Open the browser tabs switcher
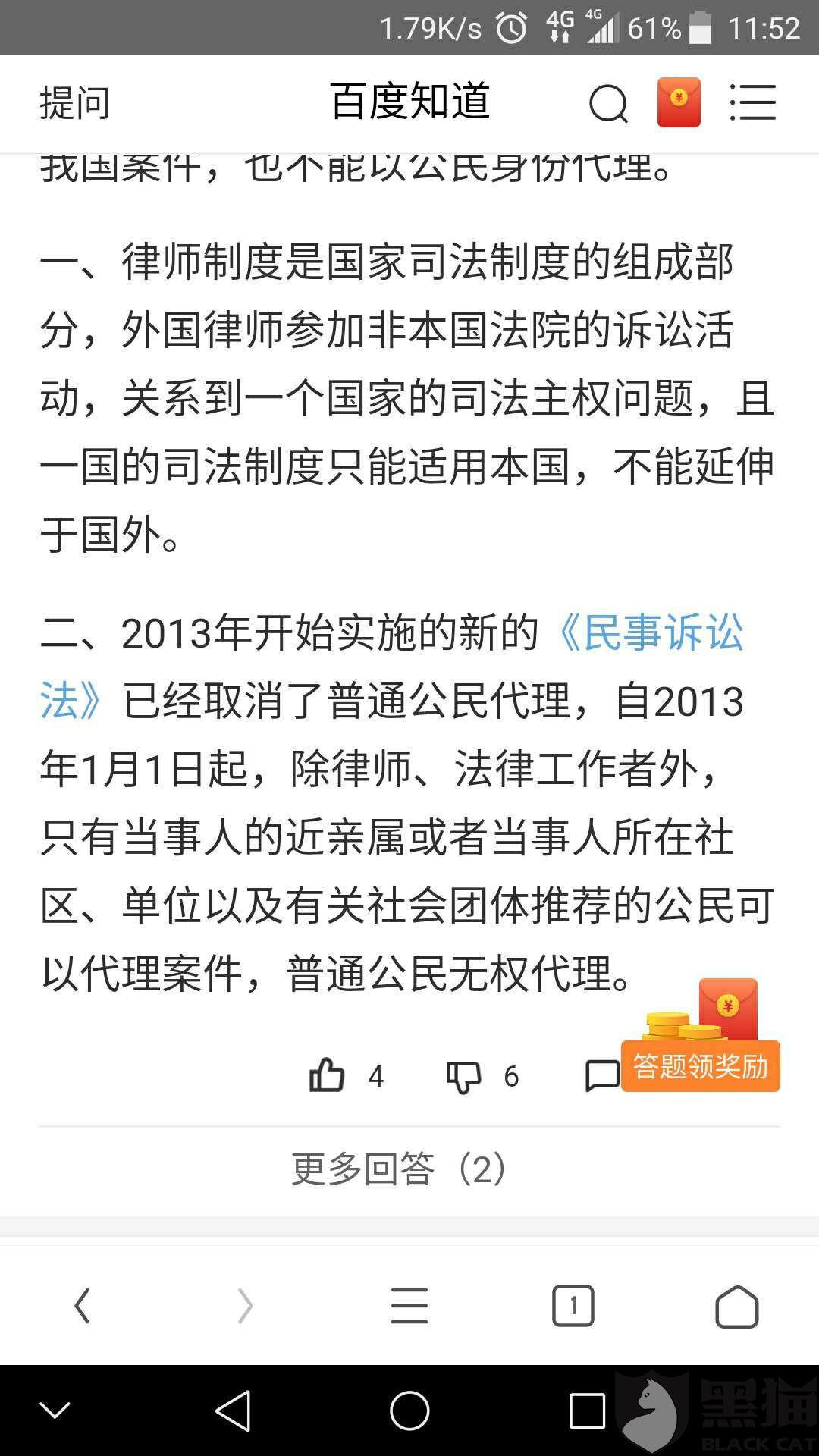 tap(573, 1306)
